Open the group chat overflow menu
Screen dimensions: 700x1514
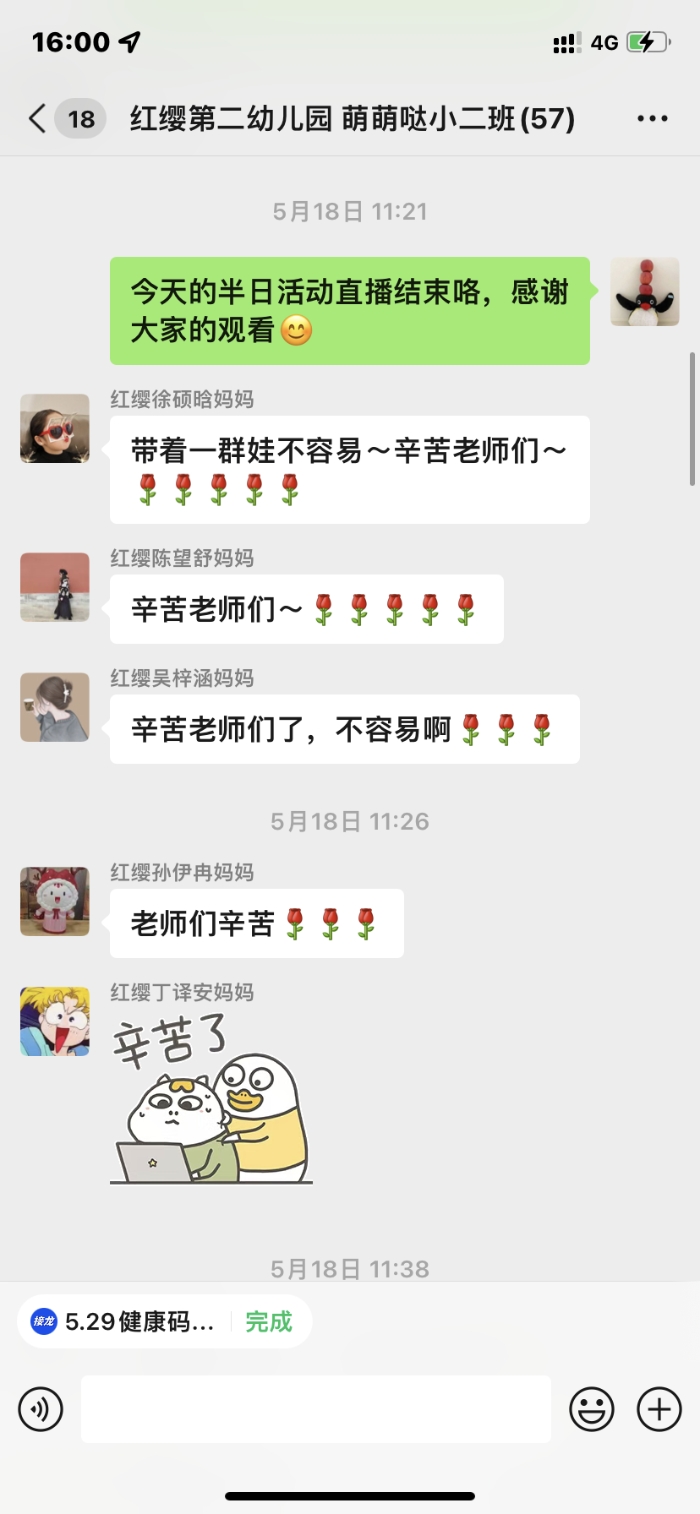point(652,120)
